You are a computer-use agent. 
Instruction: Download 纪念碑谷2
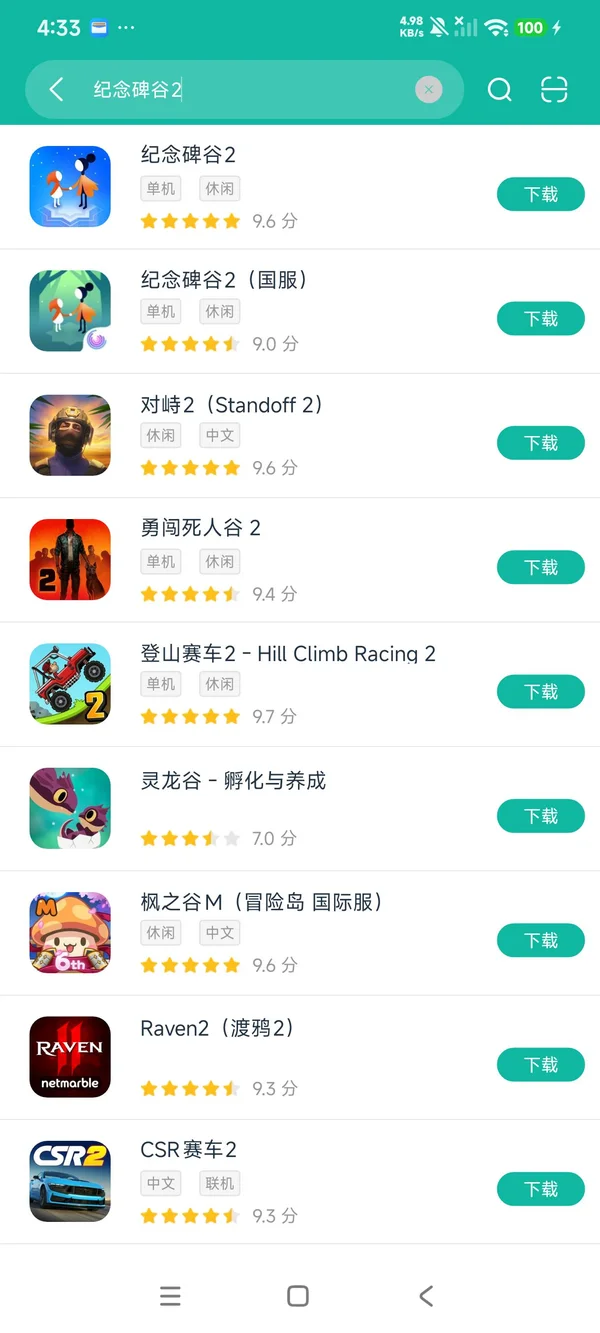541,194
